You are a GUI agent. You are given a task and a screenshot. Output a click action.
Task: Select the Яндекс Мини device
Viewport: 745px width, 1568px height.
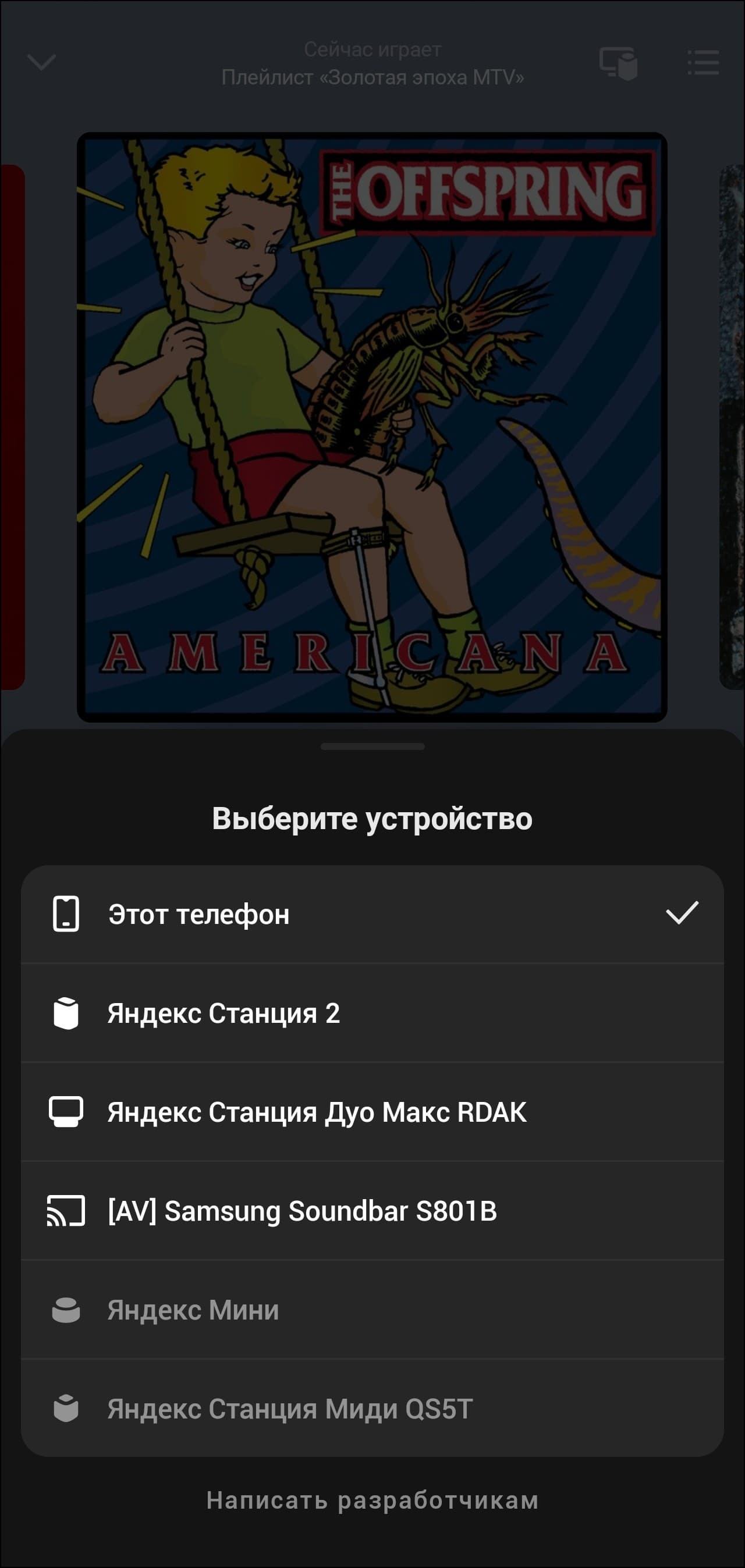[371, 1310]
